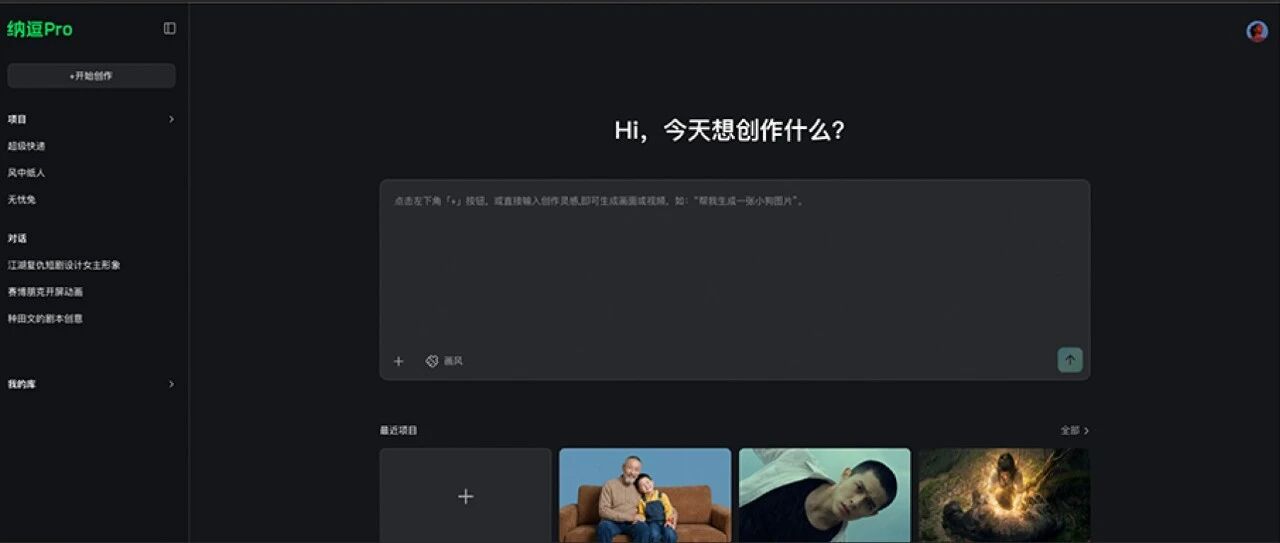Expand the 项目 section
Viewport: 1280px width, 543px height.
tap(171, 119)
